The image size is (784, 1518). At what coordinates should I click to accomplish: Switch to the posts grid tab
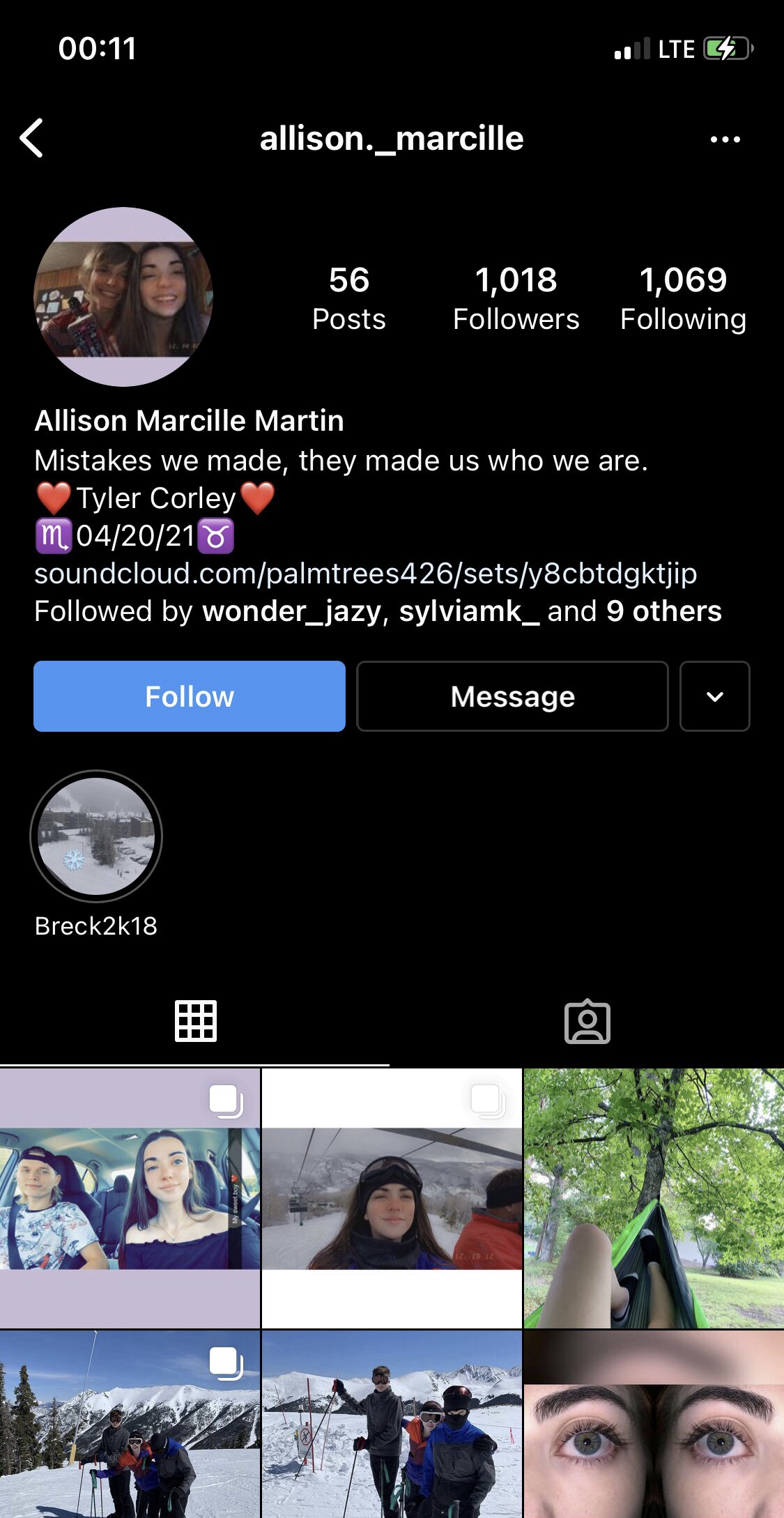[x=195, y=1022]
